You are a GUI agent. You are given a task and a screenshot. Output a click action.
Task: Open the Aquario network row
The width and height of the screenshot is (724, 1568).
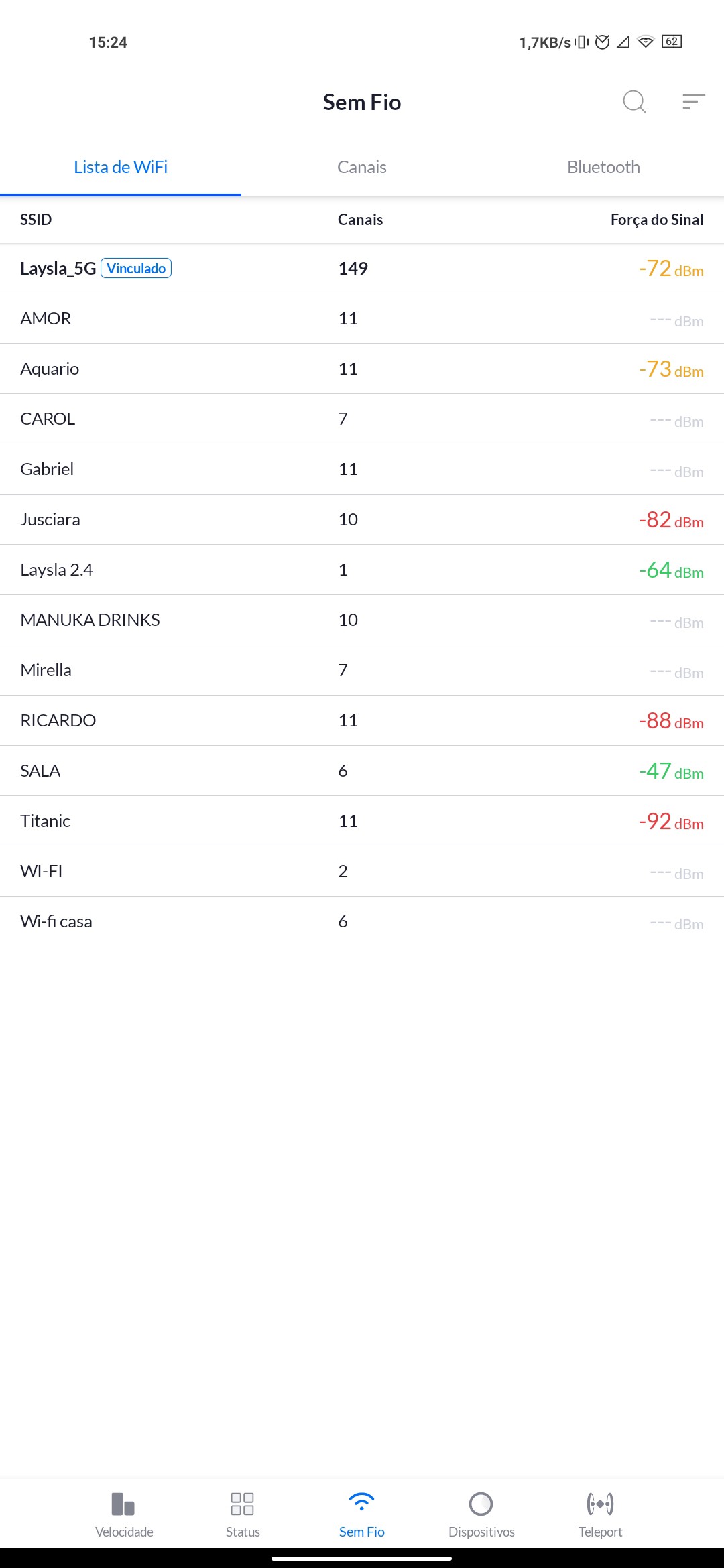362,369
